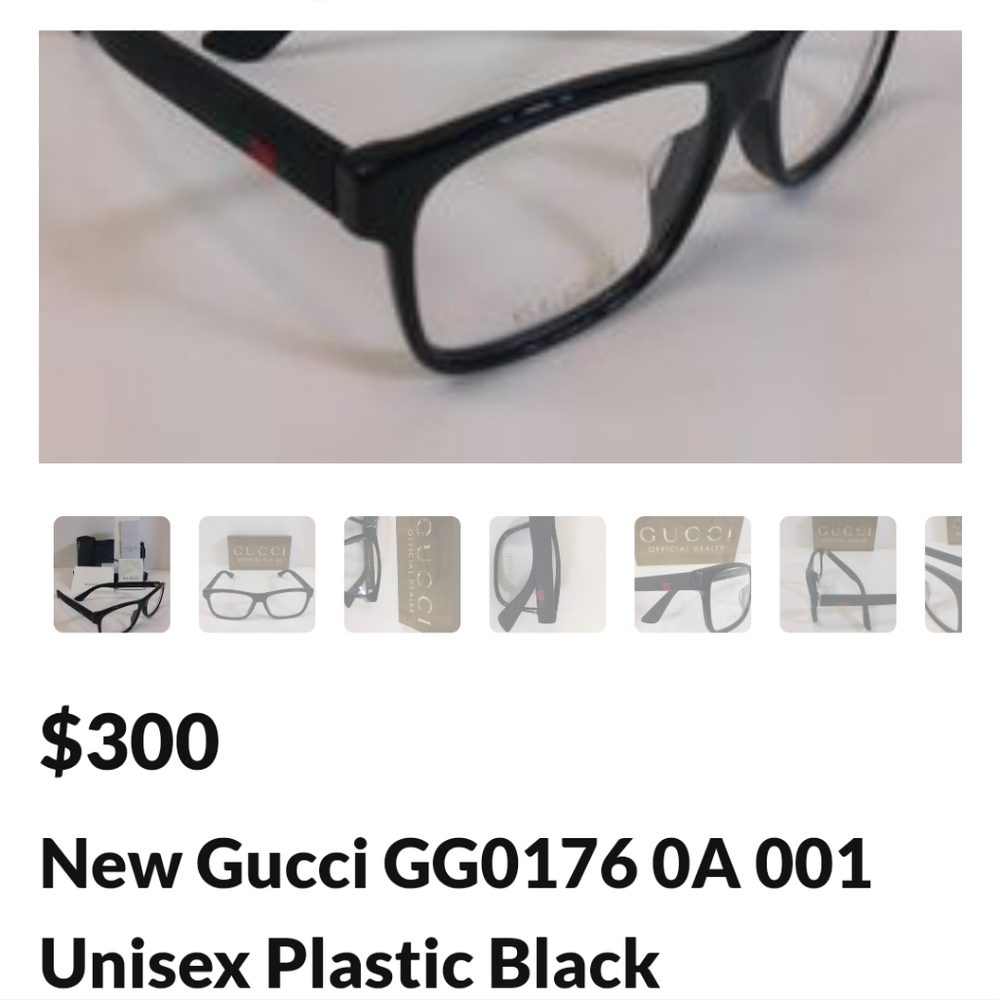Viewport: 999px width, 1000px height.
Task: Select the currently displayed hero image area
Action: pyautogui.click(x=500, y=250)
